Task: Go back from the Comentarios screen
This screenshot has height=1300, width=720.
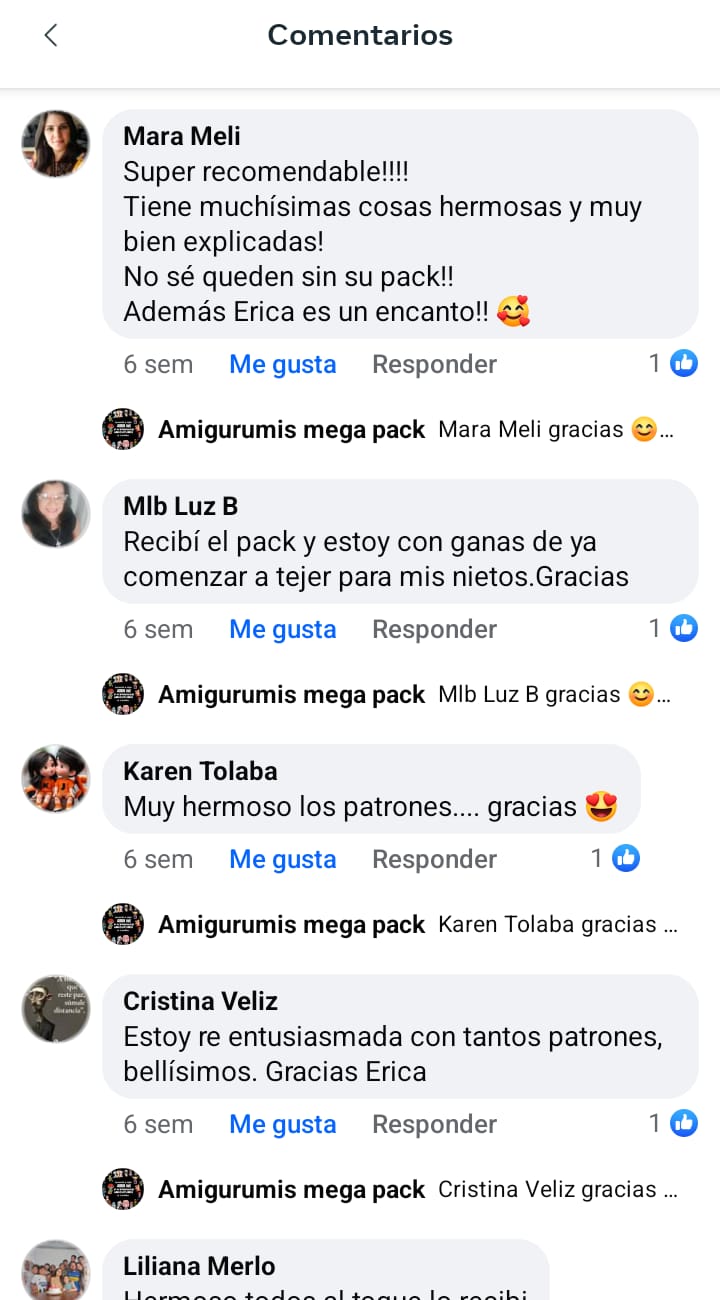Action: click(51, 36)
